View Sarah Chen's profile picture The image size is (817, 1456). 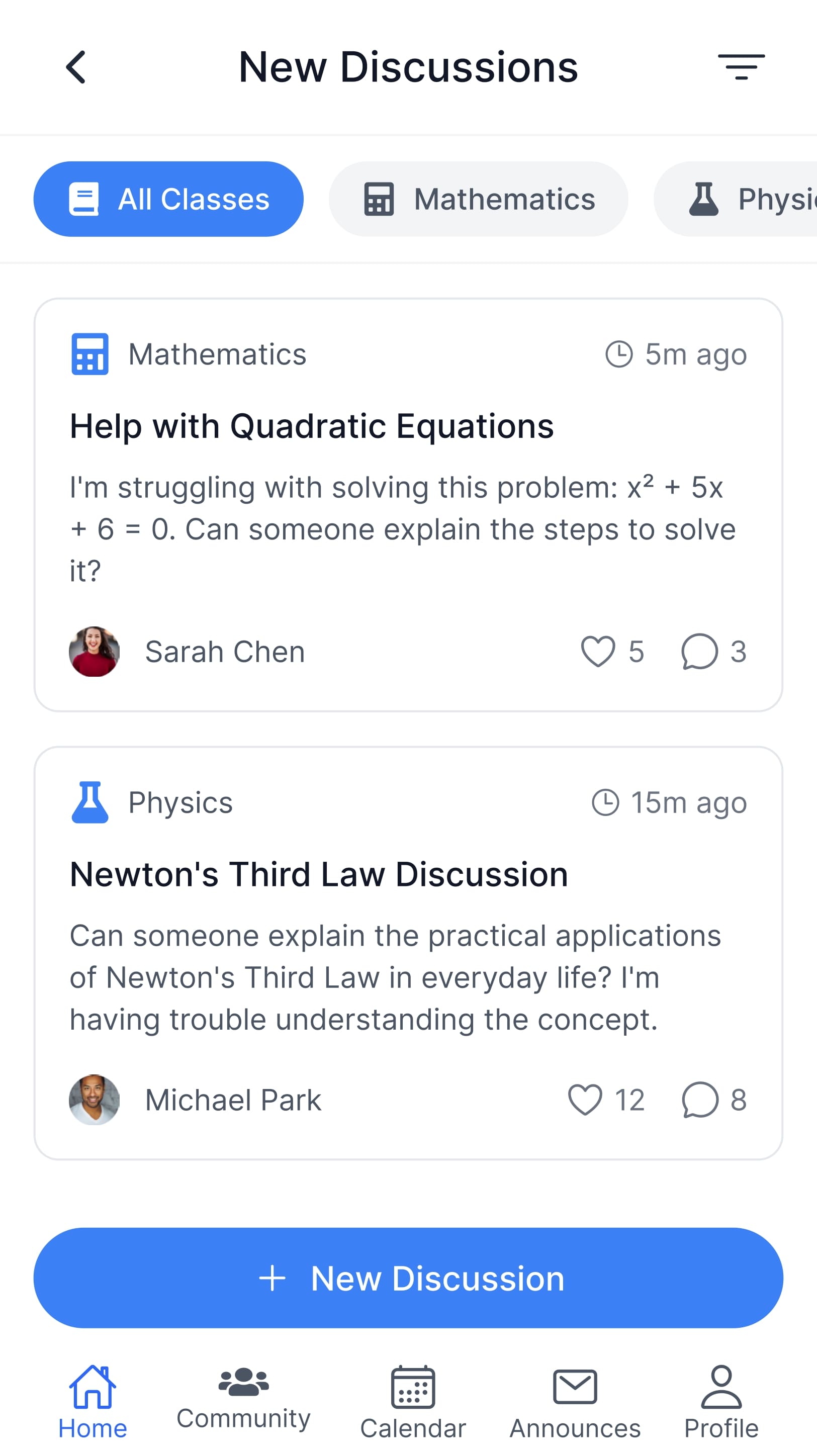point(95,652)
